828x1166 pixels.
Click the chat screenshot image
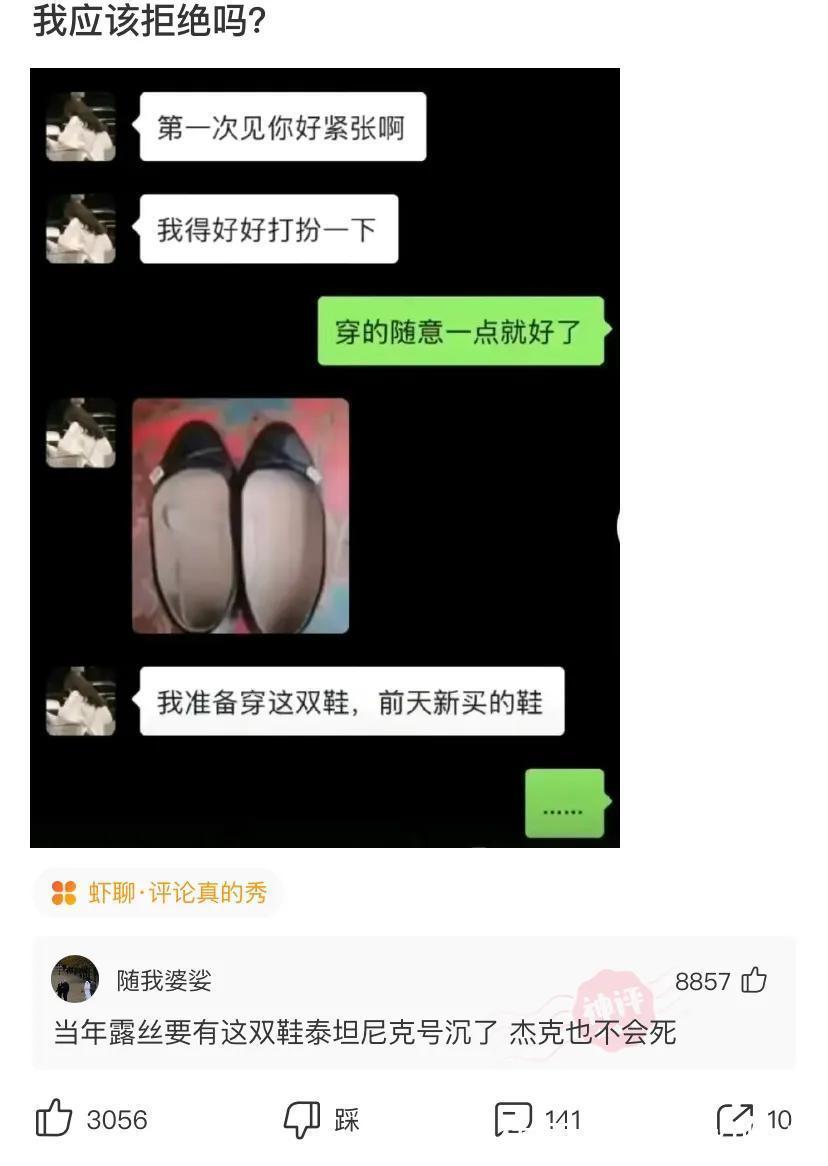pos(326,455)
